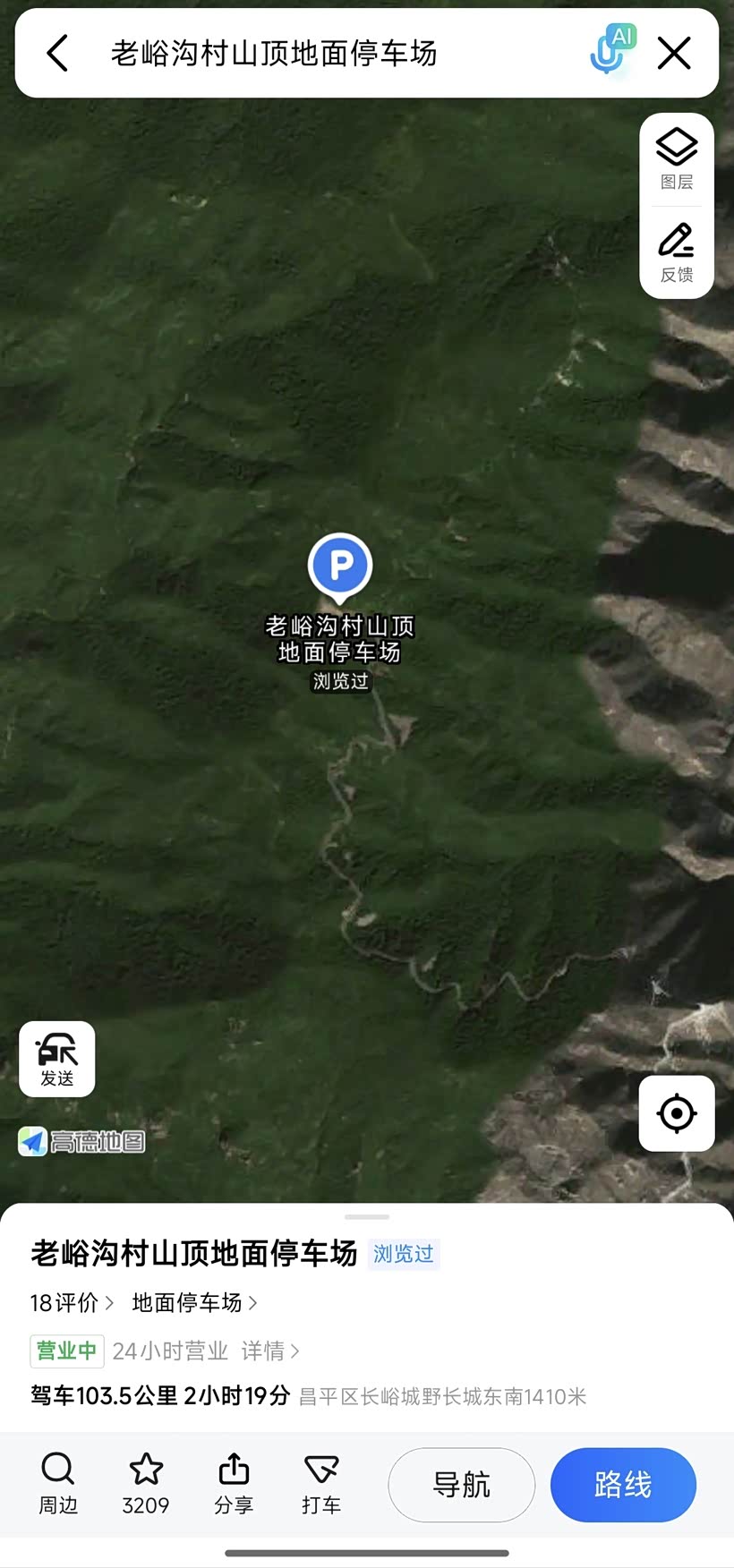Open the 详情 business hours details
734x1568 pixels.
click(x=270, y=1351)
